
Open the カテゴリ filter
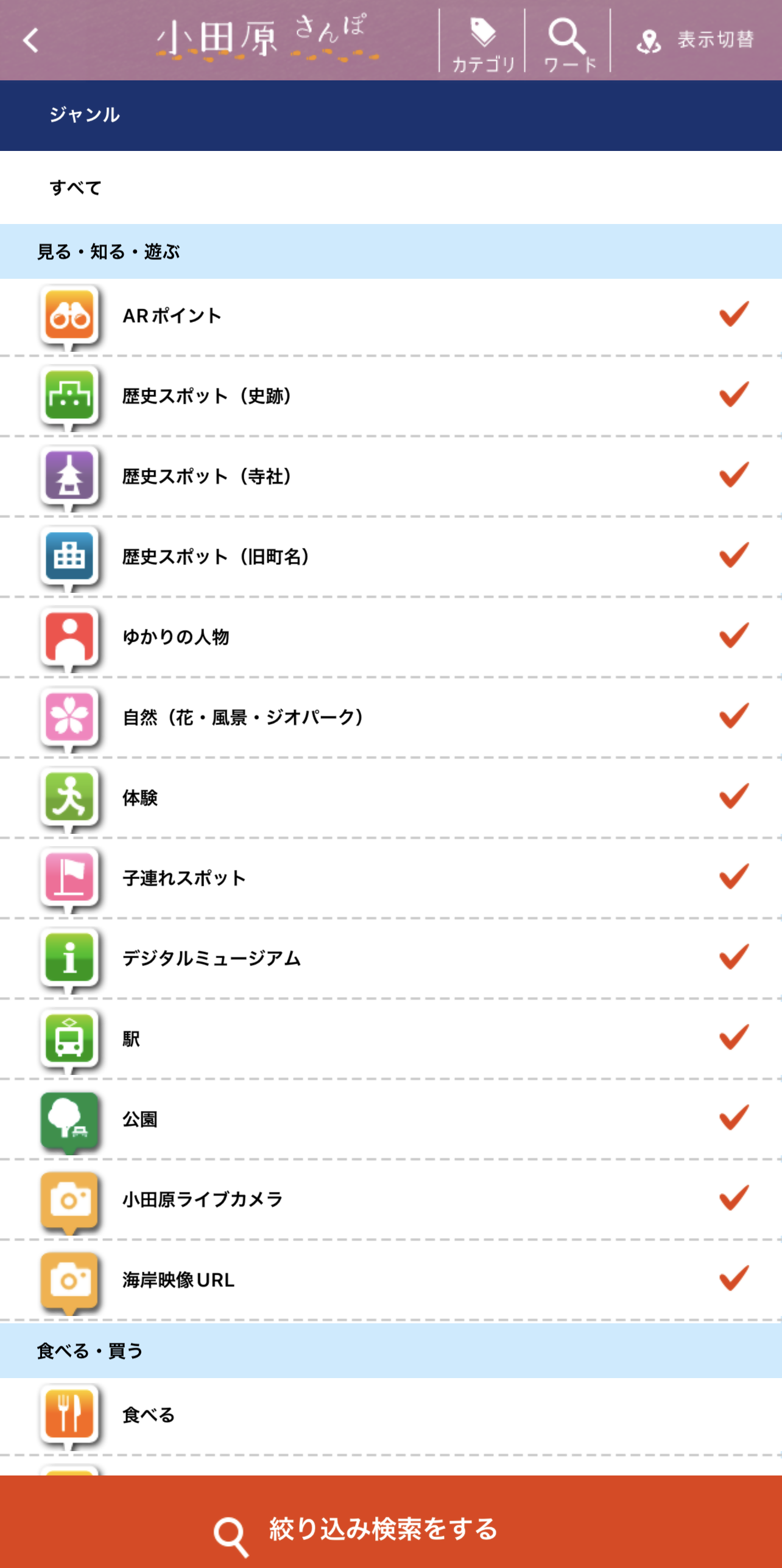(x=483, y=43)
